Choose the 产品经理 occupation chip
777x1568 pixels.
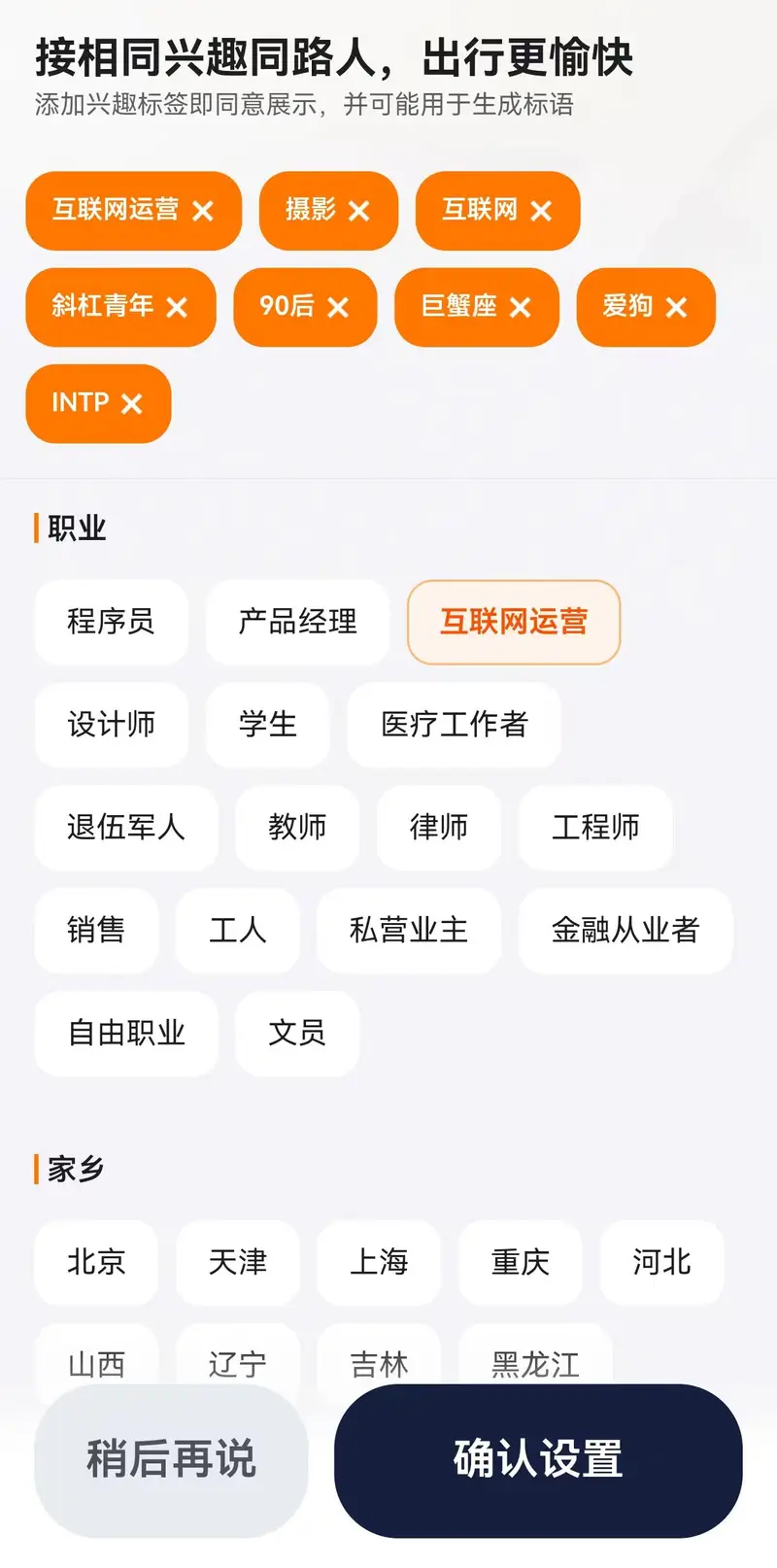[x=297, y=622]
